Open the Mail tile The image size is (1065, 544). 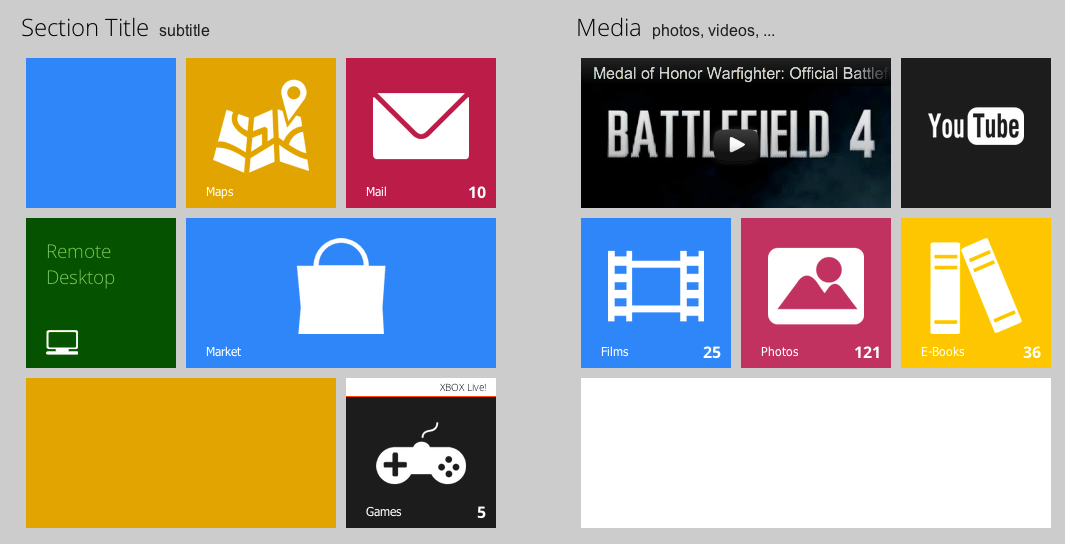tap(420, 132)
